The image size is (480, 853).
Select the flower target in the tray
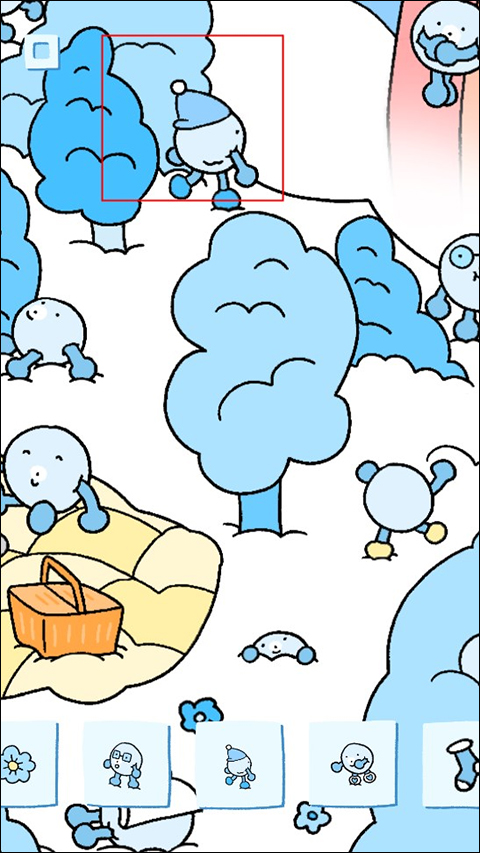point(28,764)
